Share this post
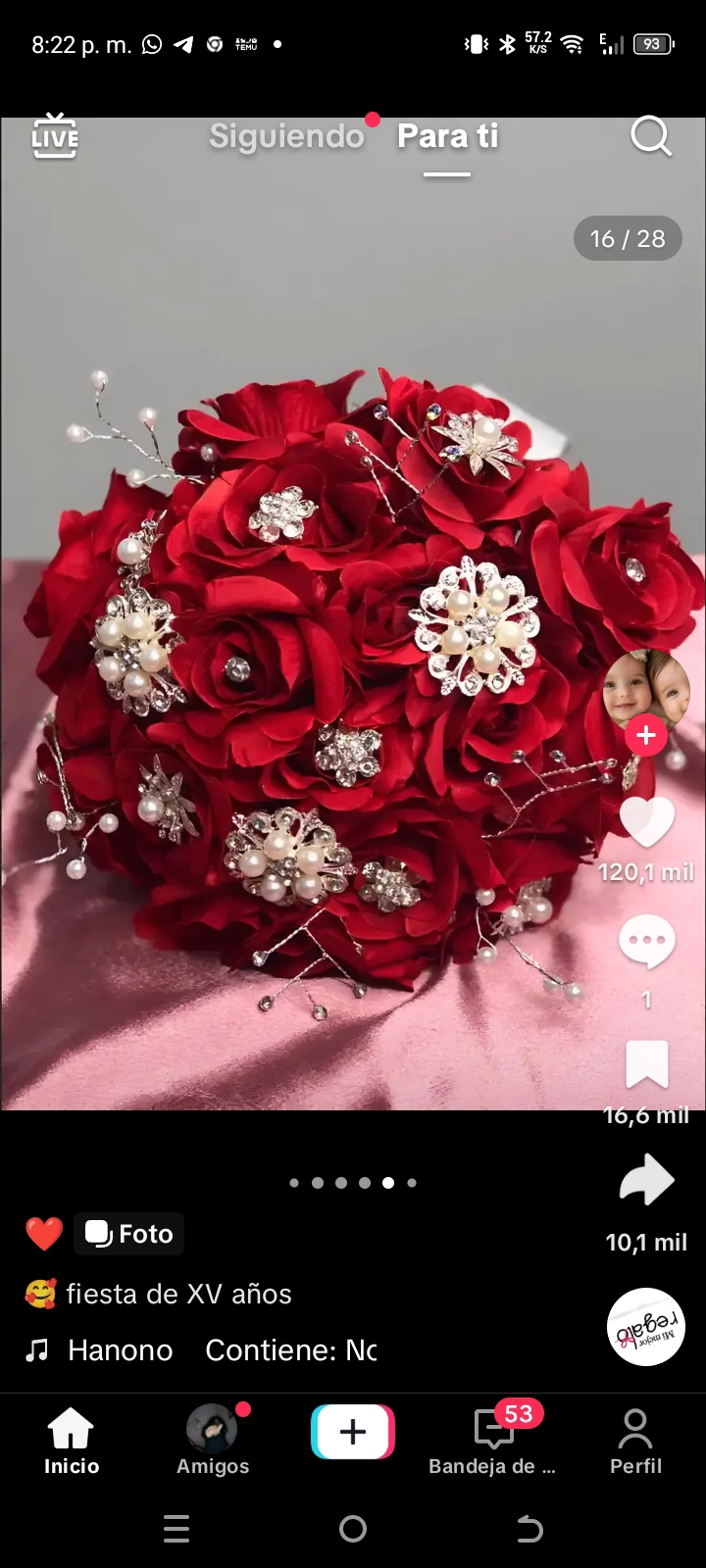Image resolution: width=706 pixels, height=1568 pixels. click(x=647, y=1181)
